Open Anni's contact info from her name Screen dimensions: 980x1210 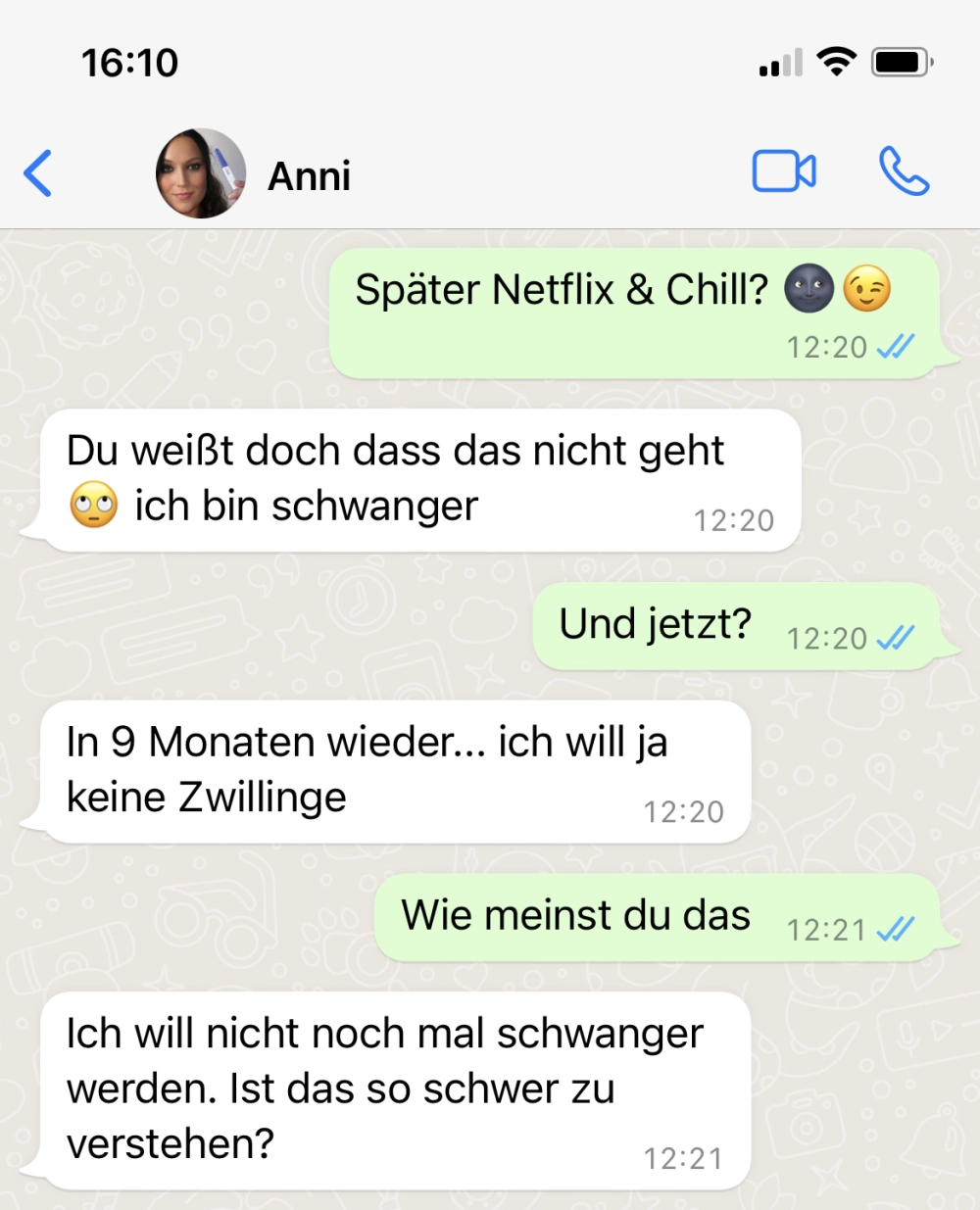click(310, 176)
